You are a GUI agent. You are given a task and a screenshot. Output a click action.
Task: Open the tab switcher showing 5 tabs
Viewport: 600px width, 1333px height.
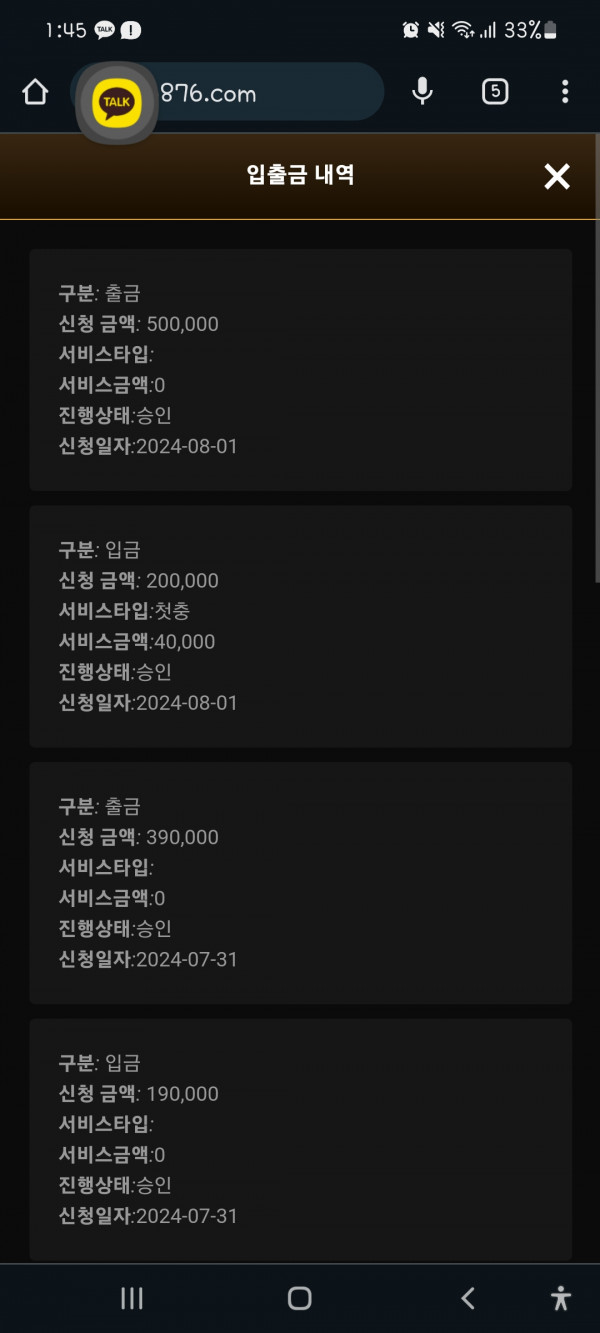pyautogui.click(x=495, y=92)
